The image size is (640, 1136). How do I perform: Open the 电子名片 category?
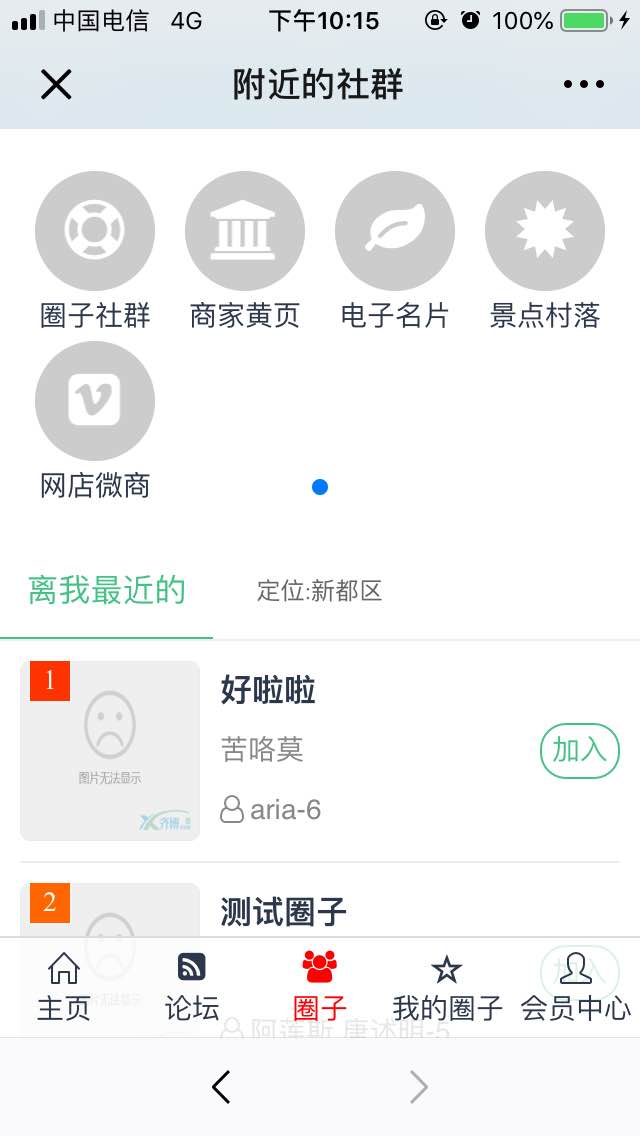[395, 250]
